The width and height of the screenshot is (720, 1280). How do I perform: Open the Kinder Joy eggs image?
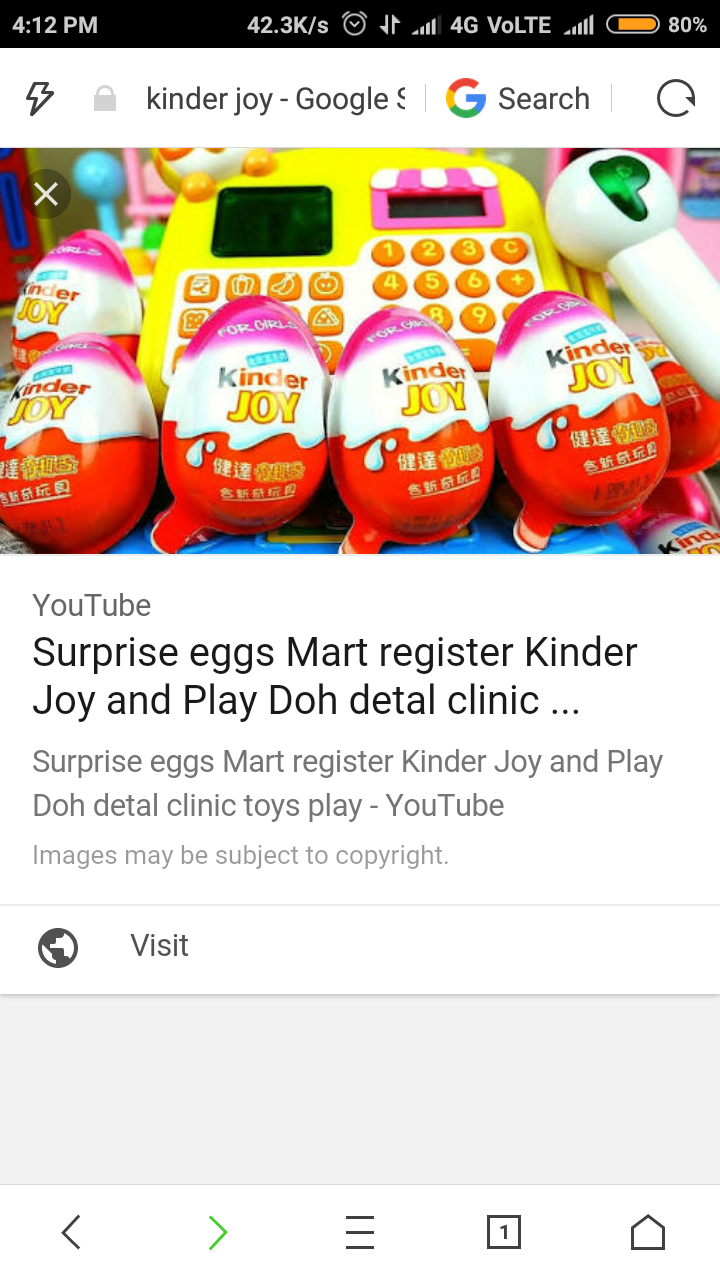coord(360,351)
